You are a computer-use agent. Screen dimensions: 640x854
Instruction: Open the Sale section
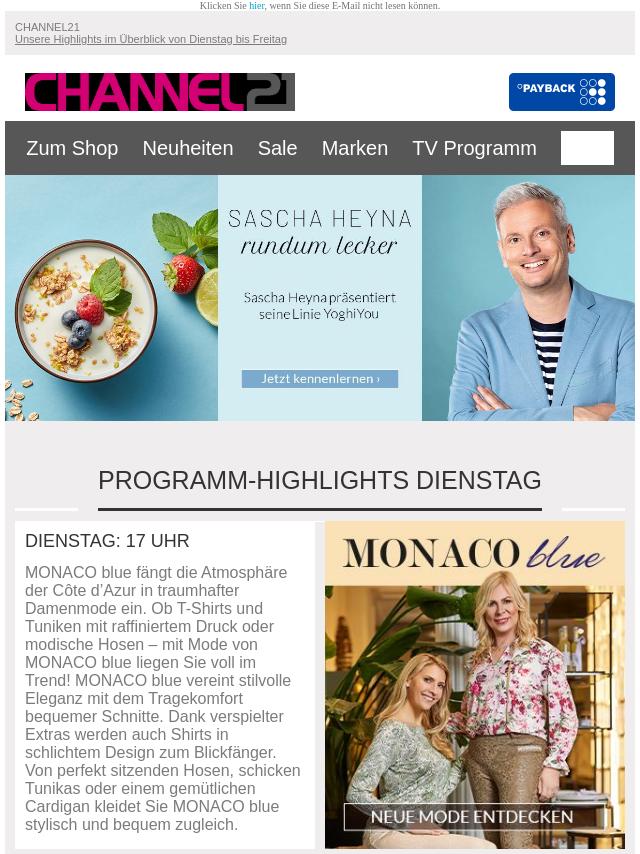pyautogui.click(x=277, y=148)
